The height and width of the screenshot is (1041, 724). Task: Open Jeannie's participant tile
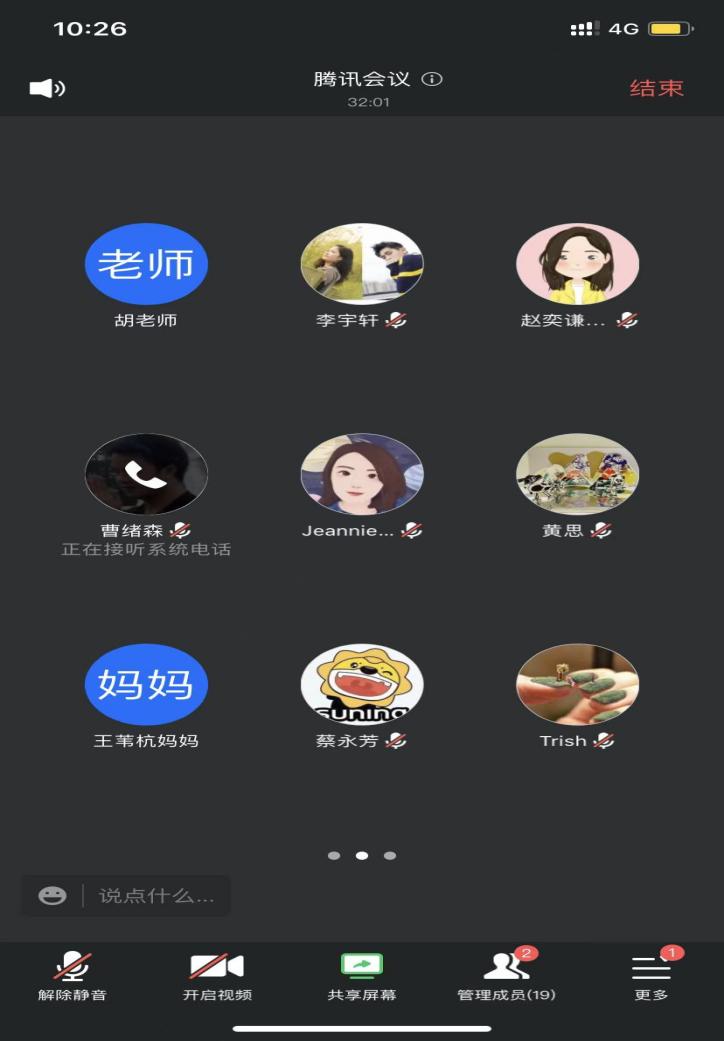[x=362, y=474]
